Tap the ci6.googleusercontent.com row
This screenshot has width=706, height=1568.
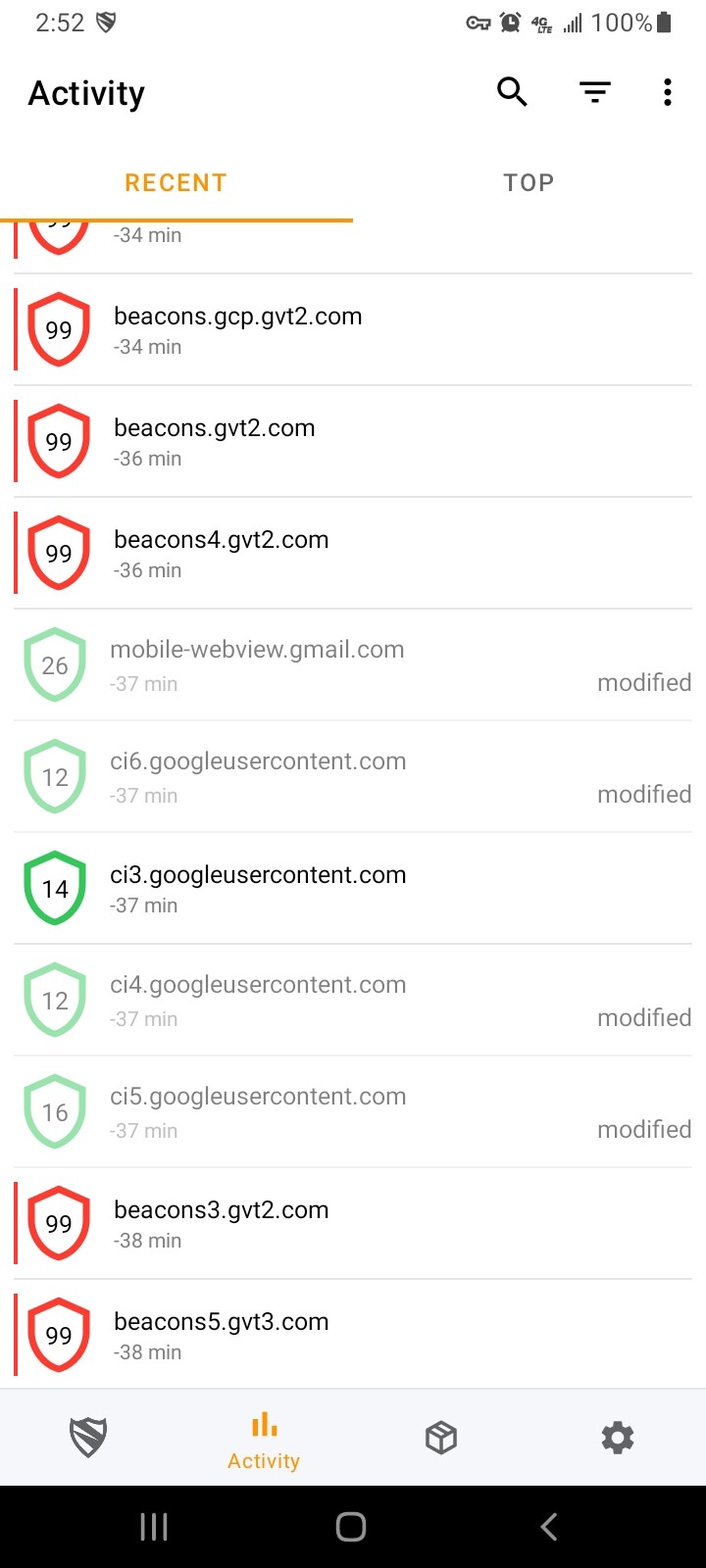pos(353,777)
